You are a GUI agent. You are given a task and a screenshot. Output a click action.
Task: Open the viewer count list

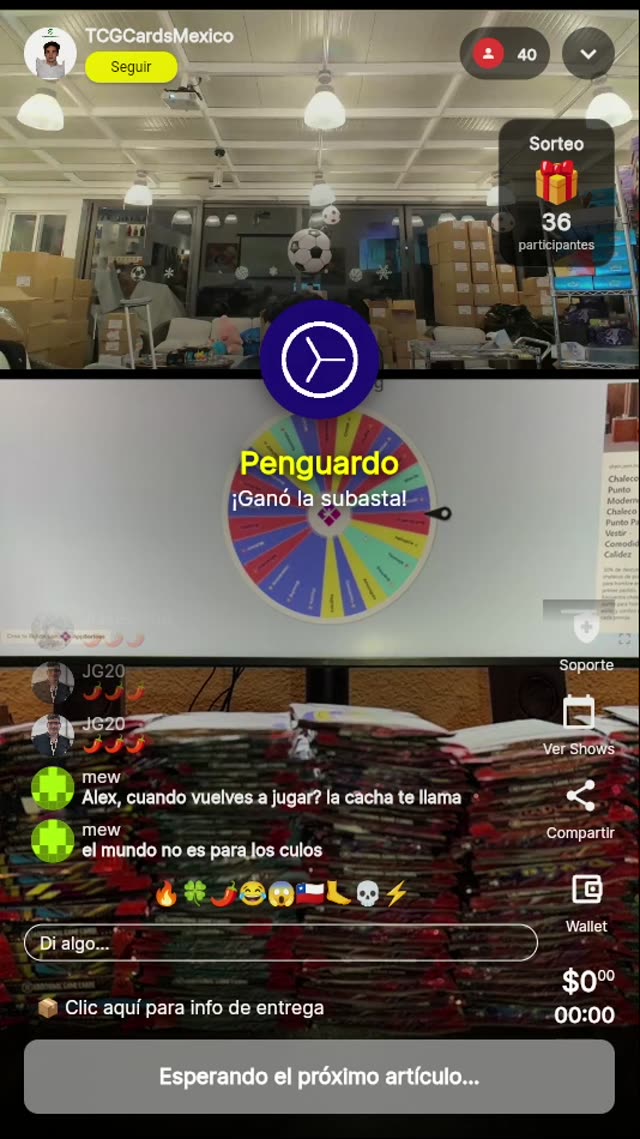click(x=505, y=54)
